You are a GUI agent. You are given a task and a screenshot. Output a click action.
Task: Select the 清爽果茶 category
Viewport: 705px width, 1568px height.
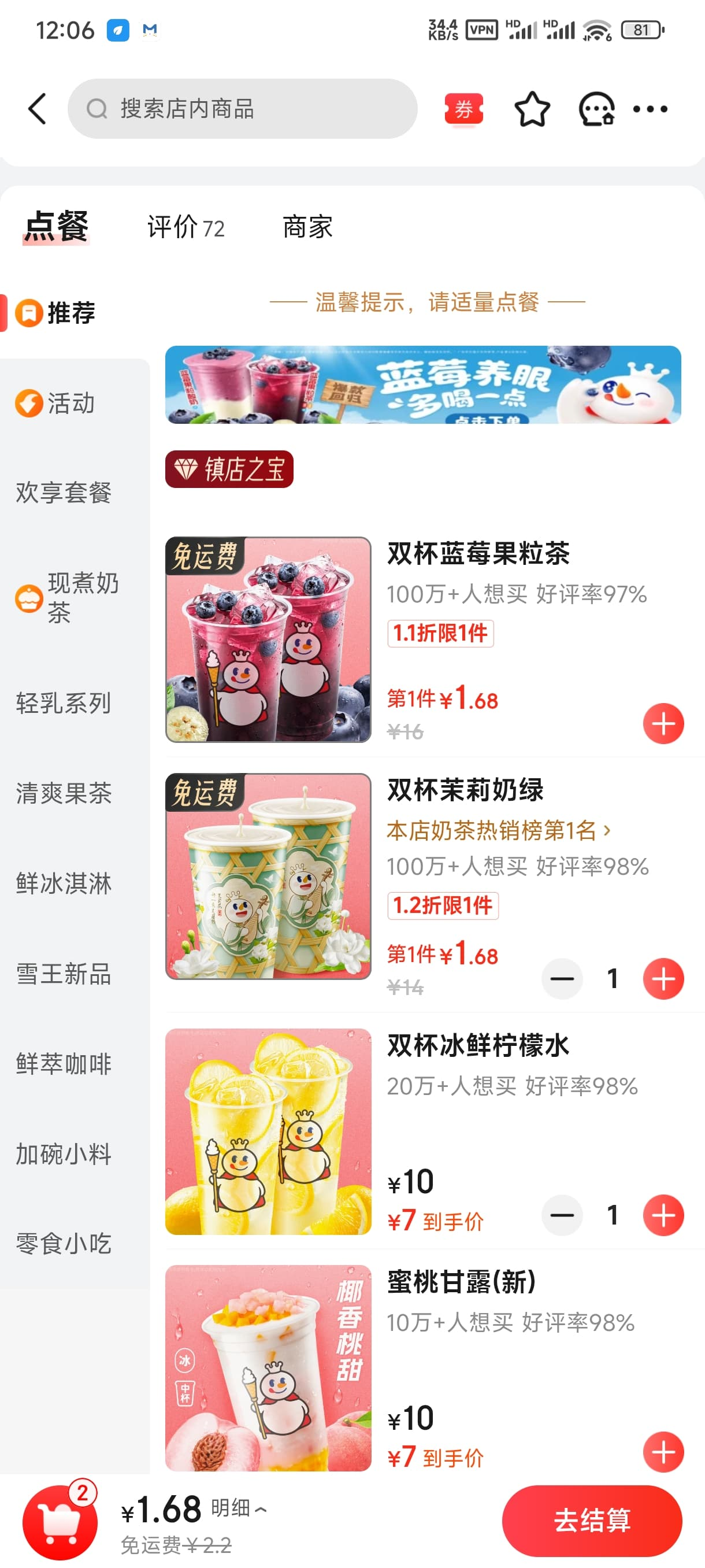coord(63,793)
